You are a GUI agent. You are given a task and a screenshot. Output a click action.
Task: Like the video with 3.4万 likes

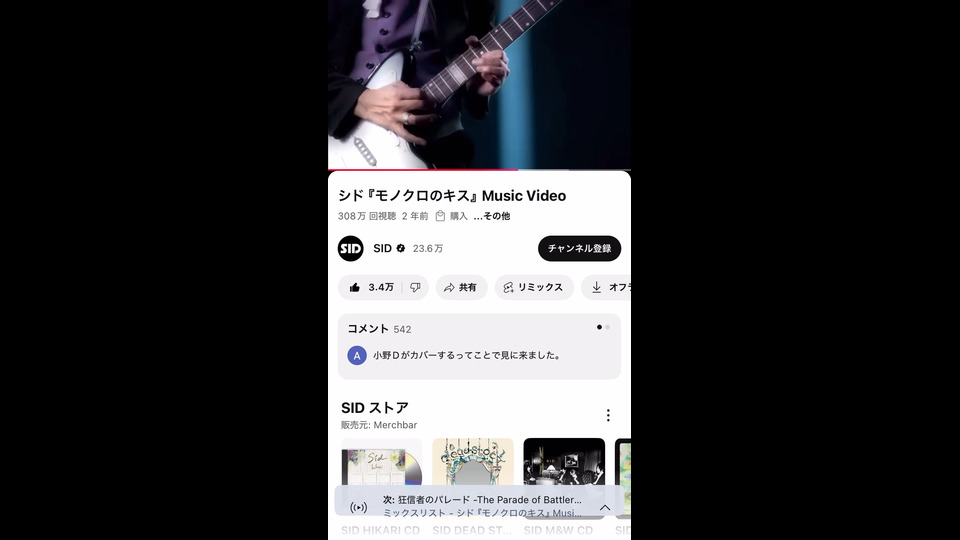(x=371, y=287)
